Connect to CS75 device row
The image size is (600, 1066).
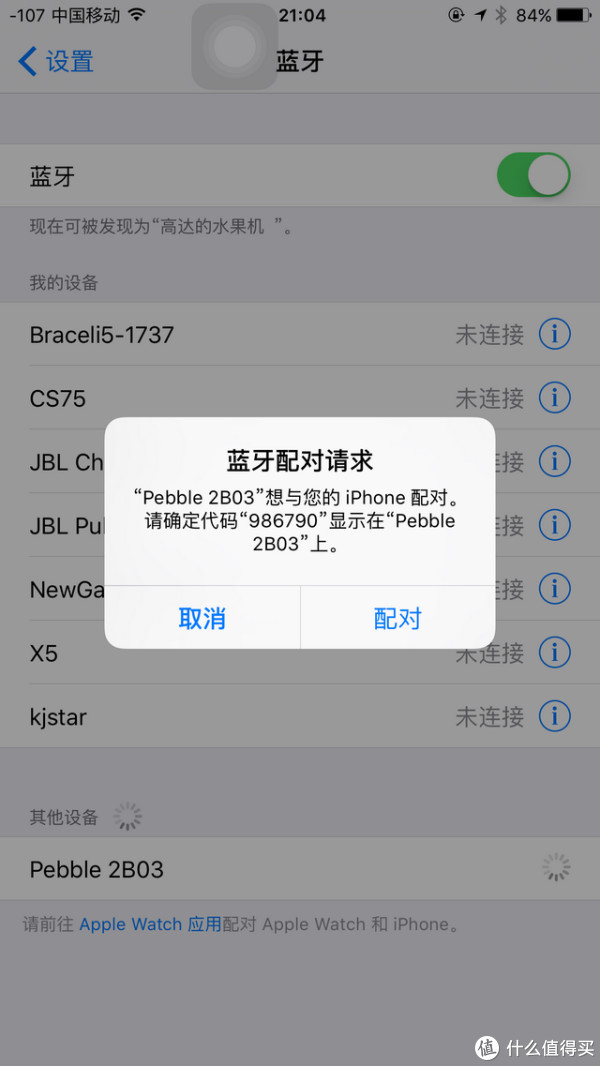(300, 397)
